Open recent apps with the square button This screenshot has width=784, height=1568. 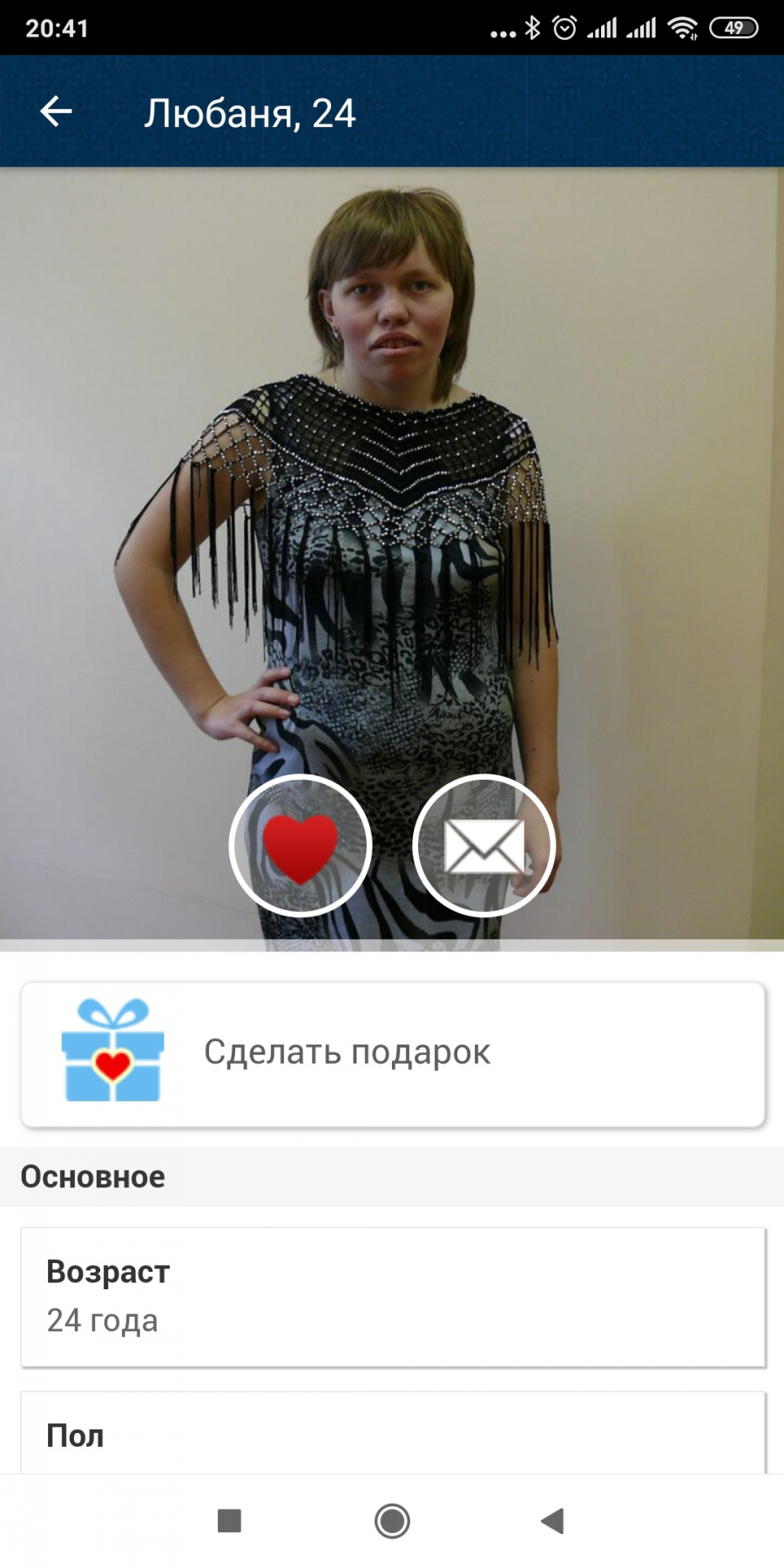pos(229,1521)
